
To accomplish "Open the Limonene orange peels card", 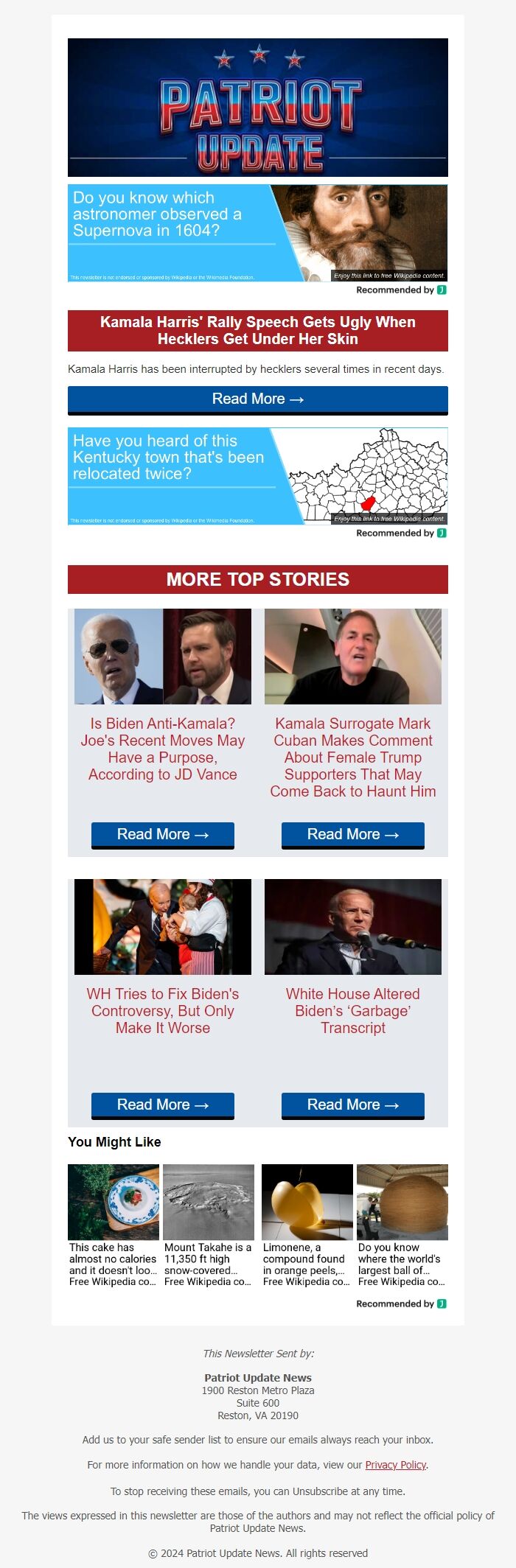I will pyautogui.click(x=307, y=1226).
